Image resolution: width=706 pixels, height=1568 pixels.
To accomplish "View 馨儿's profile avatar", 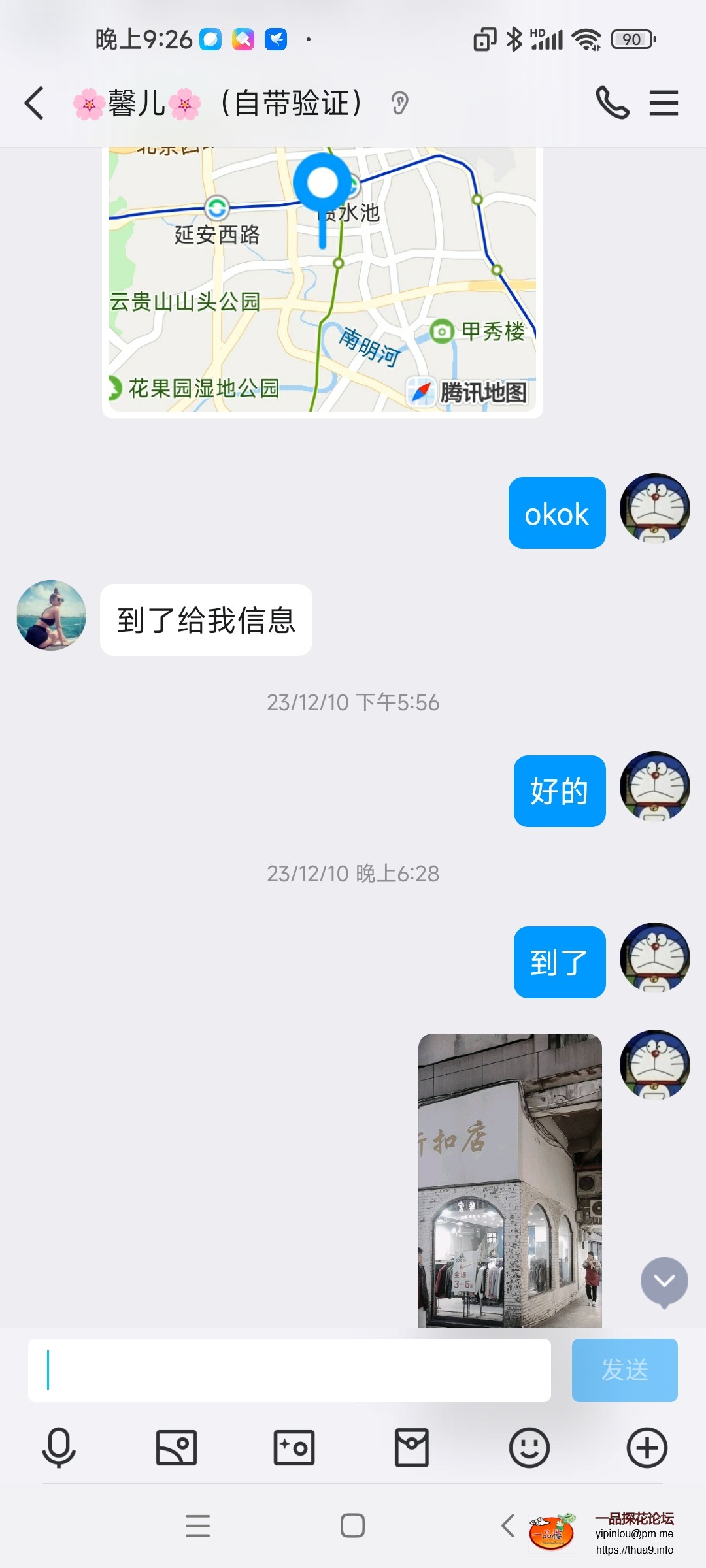I will pyautogui.click(x=50, y=615).
